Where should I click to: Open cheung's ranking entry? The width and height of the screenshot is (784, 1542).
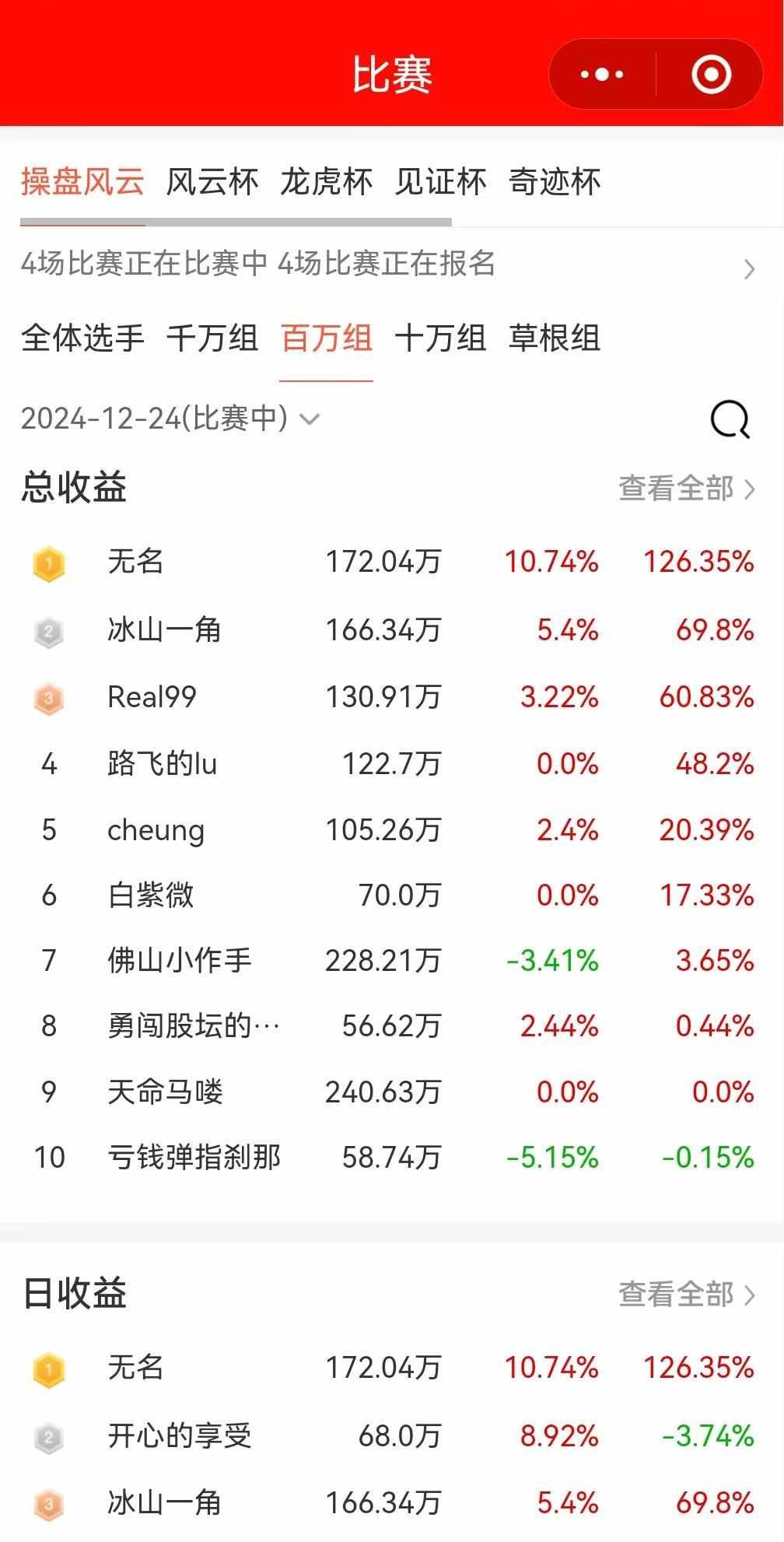point(392,830)
